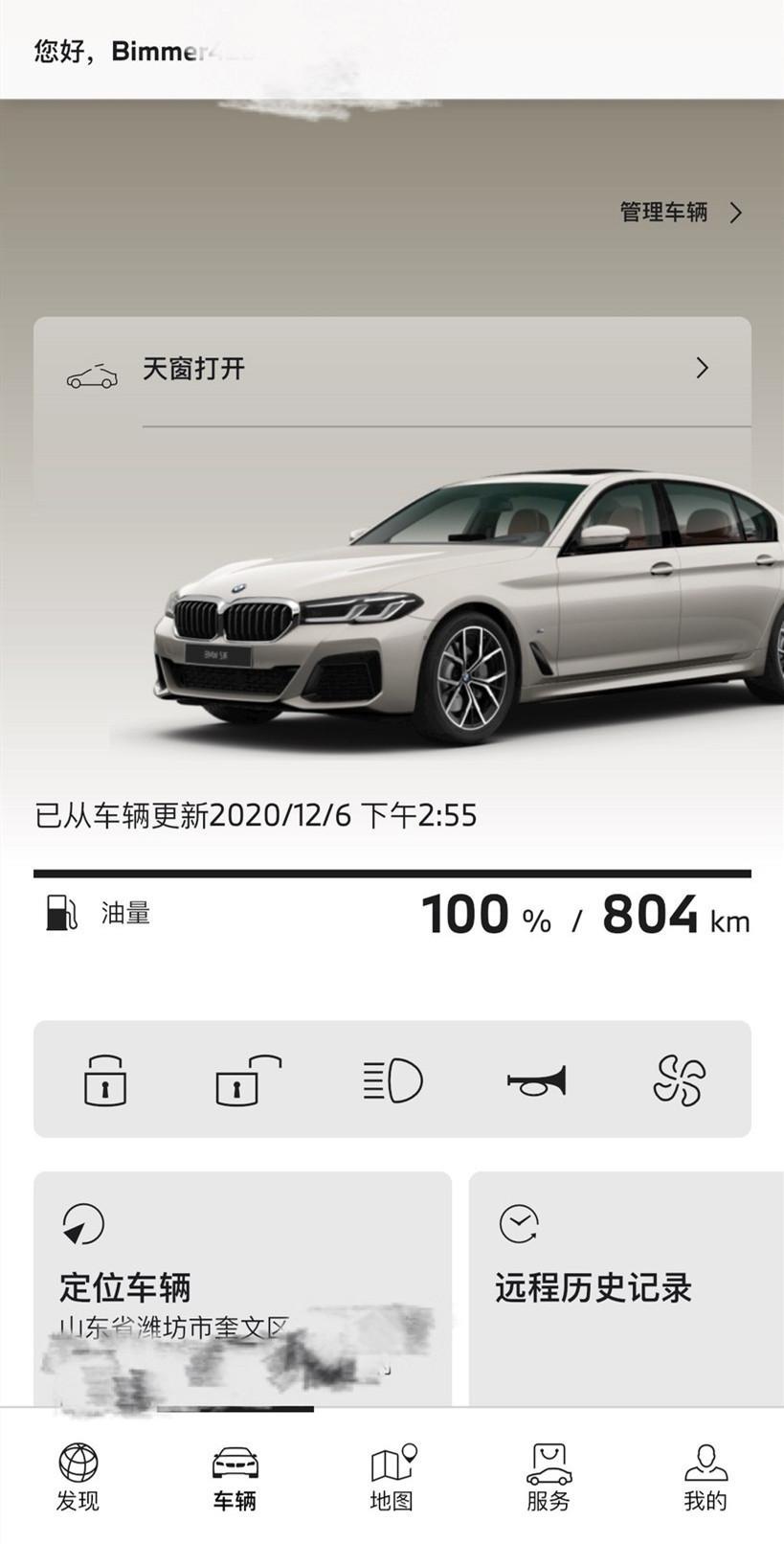The height and width of the screenshot is (1544, 784).
Task: Go to the 地图 tab
Action: pyautogui.click(x=392, y=1478)
